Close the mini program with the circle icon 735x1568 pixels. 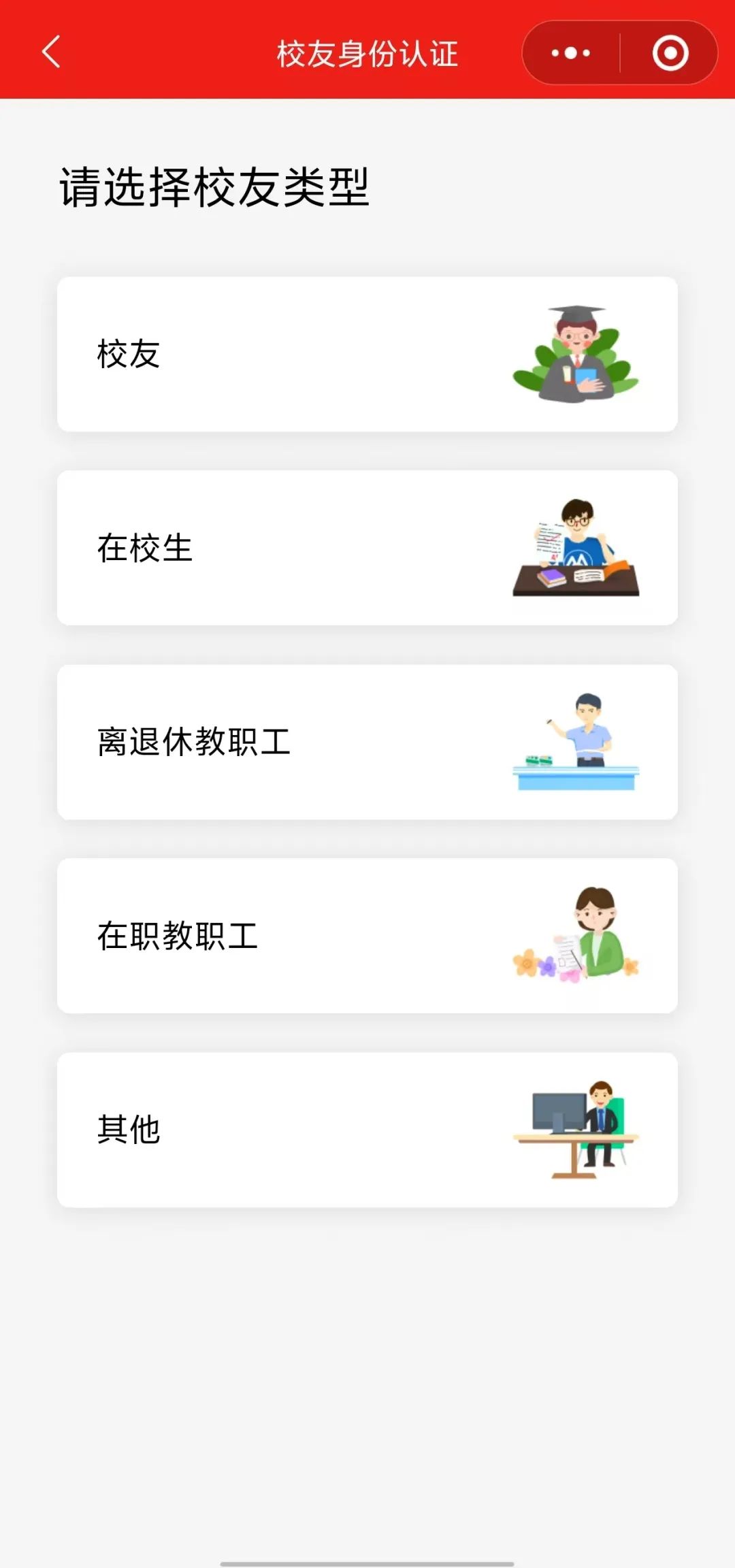coord(670,53)
